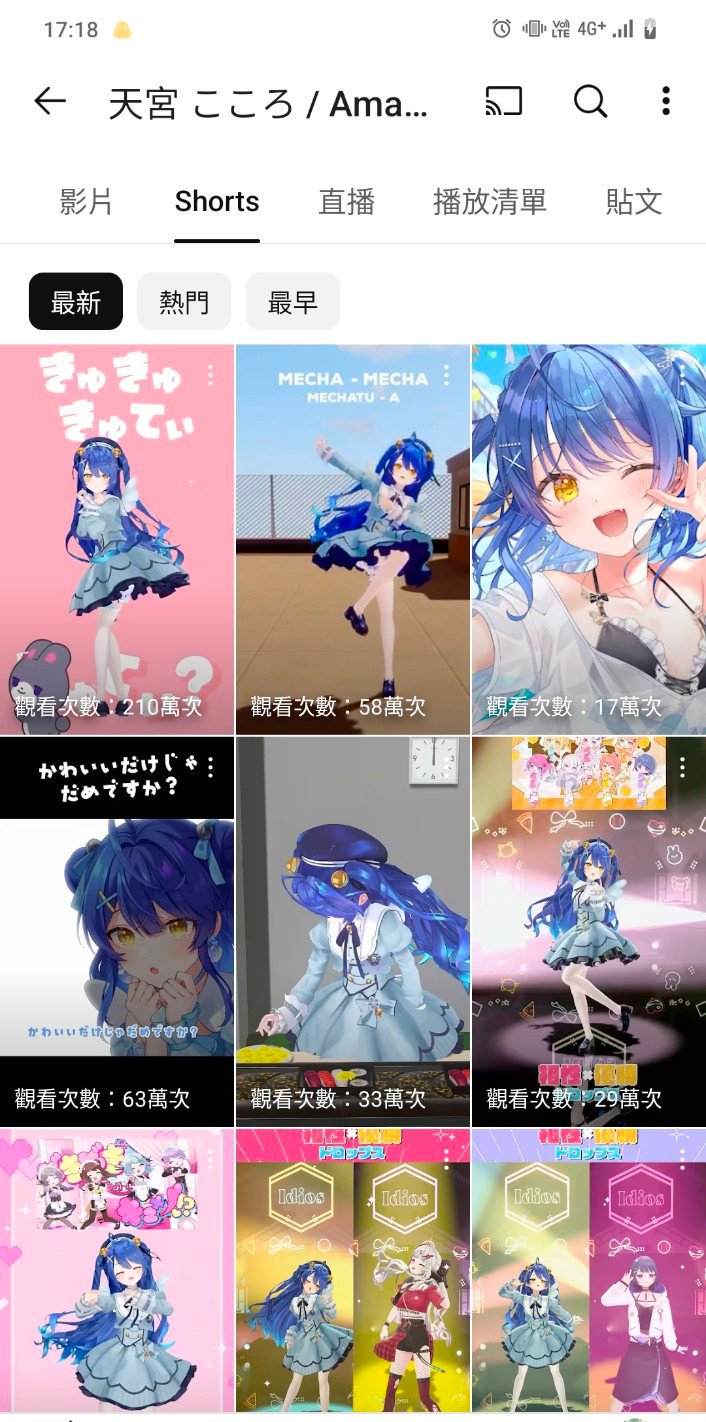Open options menu on the MECHA - MECHA Short
The image size is (706, 1422).
pos(446,376)
